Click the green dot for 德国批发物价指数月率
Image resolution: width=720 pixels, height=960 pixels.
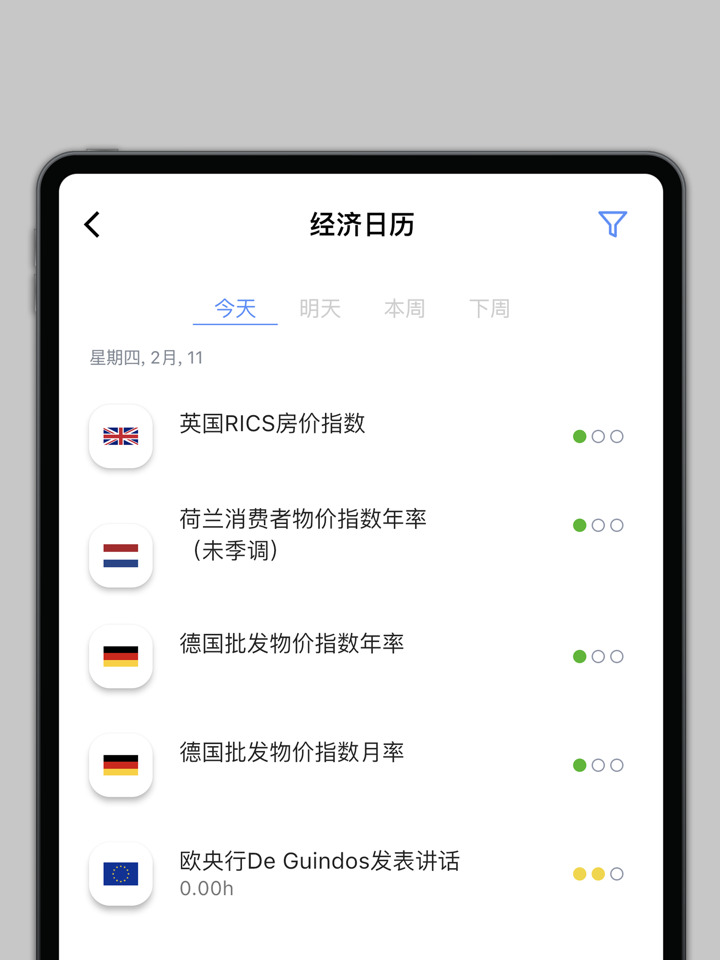579,765
